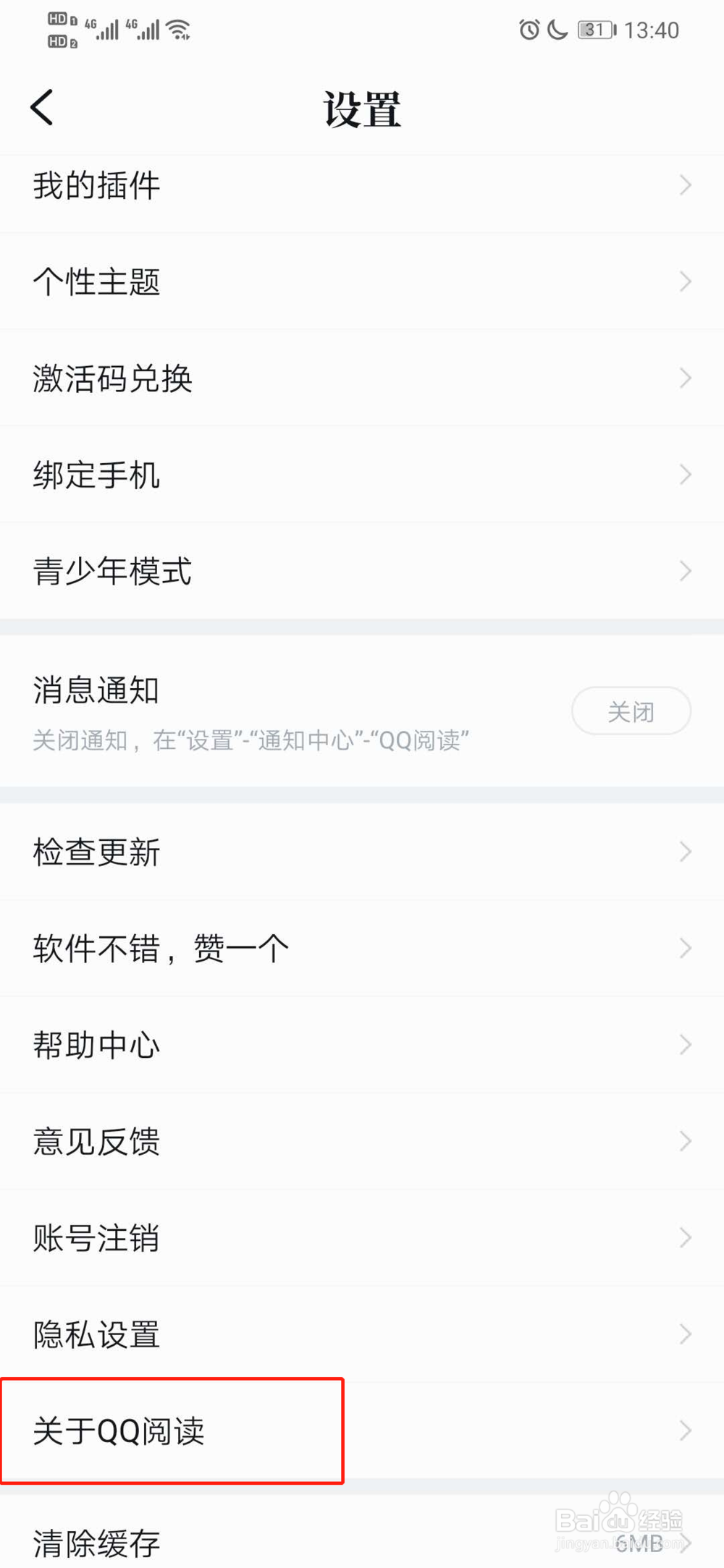Image resolution: width=724 pixels, height=1568 pixels.
Task: Tap 软件不错，赞一个 to rate the app
Action: pos(159,948)
